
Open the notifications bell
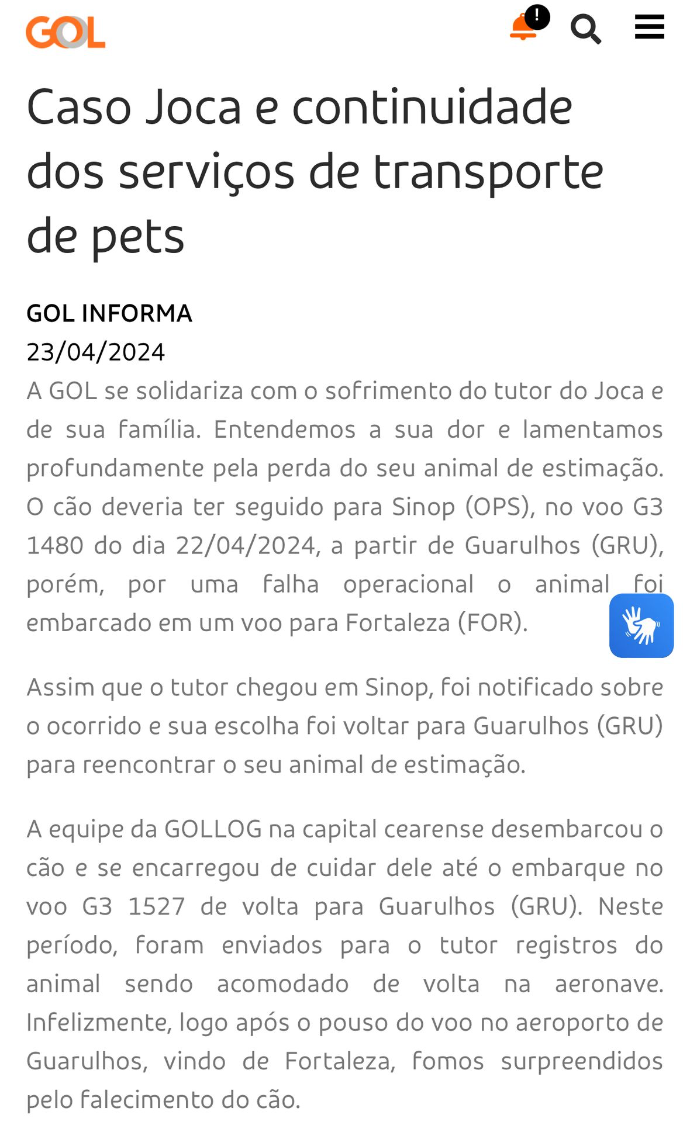tap(524, 28)
